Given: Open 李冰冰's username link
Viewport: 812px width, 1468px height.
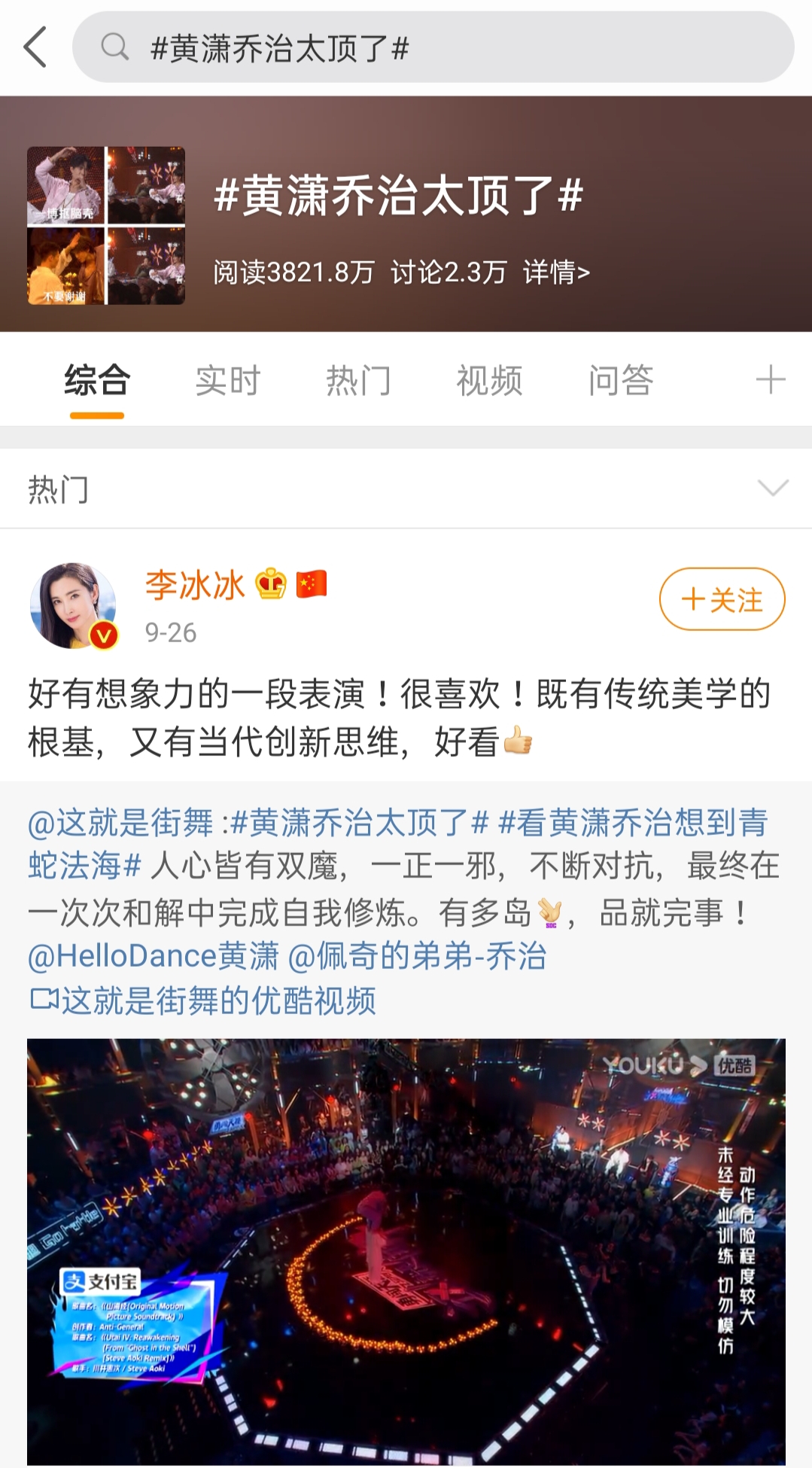Looking at the screenshot, I should point(195,585).
